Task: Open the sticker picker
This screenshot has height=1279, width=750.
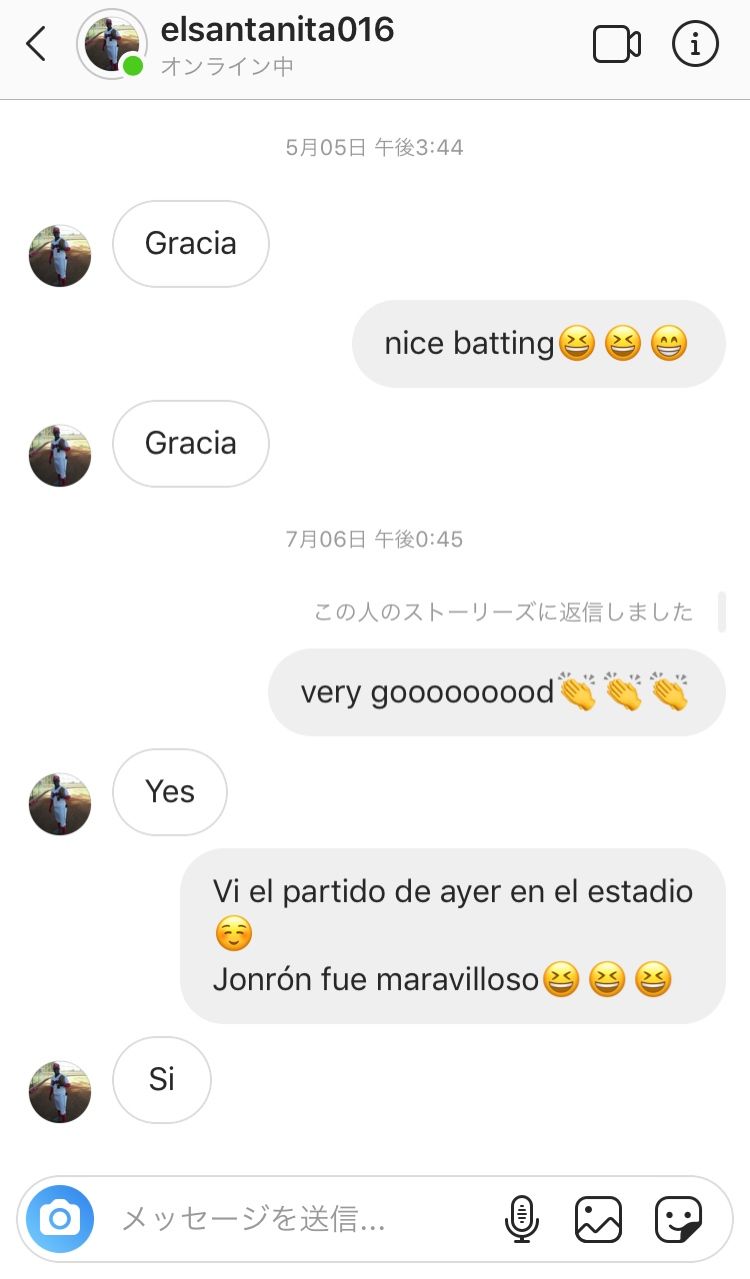Action: pyautogui.click(x=678, y=1219)
